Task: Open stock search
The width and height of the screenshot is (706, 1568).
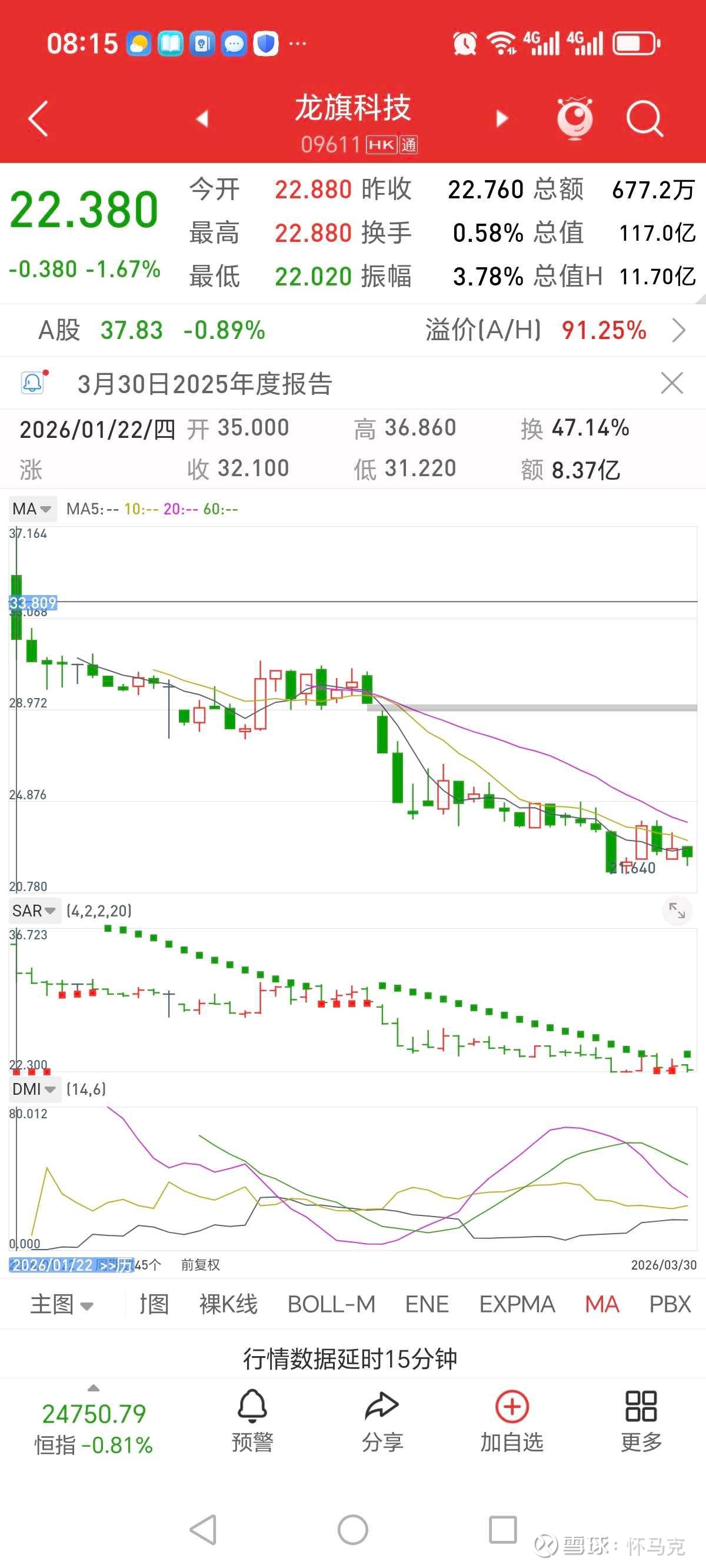Action: [x=644, y=118]
